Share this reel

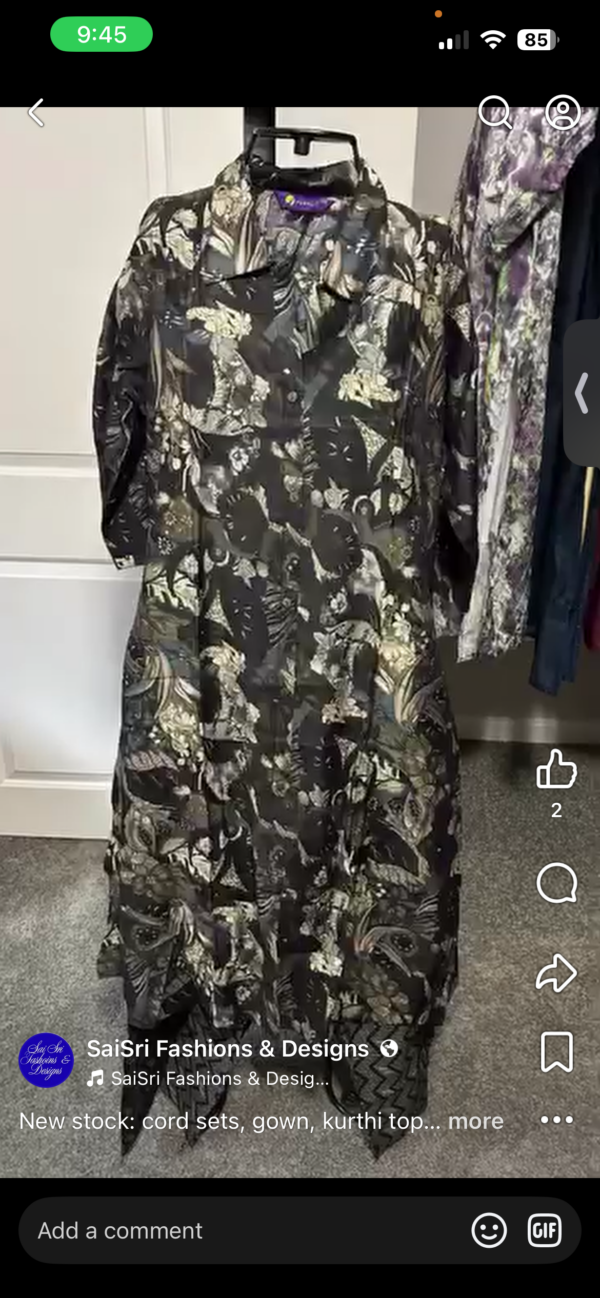[556, 973]
